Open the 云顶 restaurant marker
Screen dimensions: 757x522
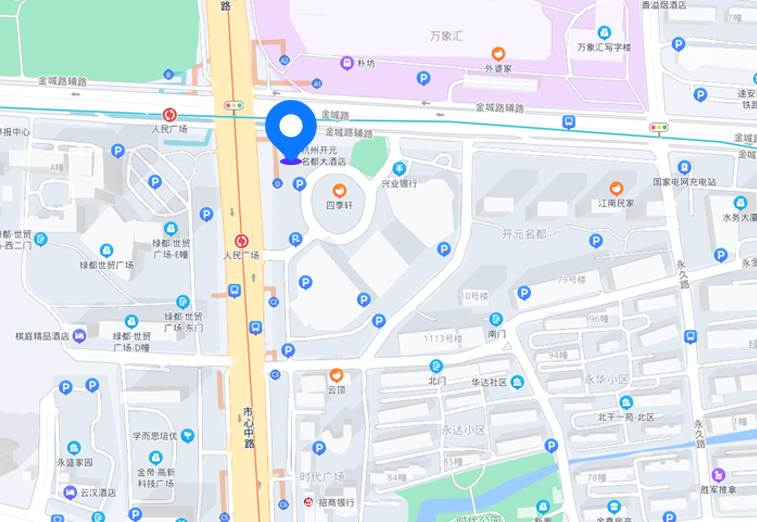coord(337,376)
